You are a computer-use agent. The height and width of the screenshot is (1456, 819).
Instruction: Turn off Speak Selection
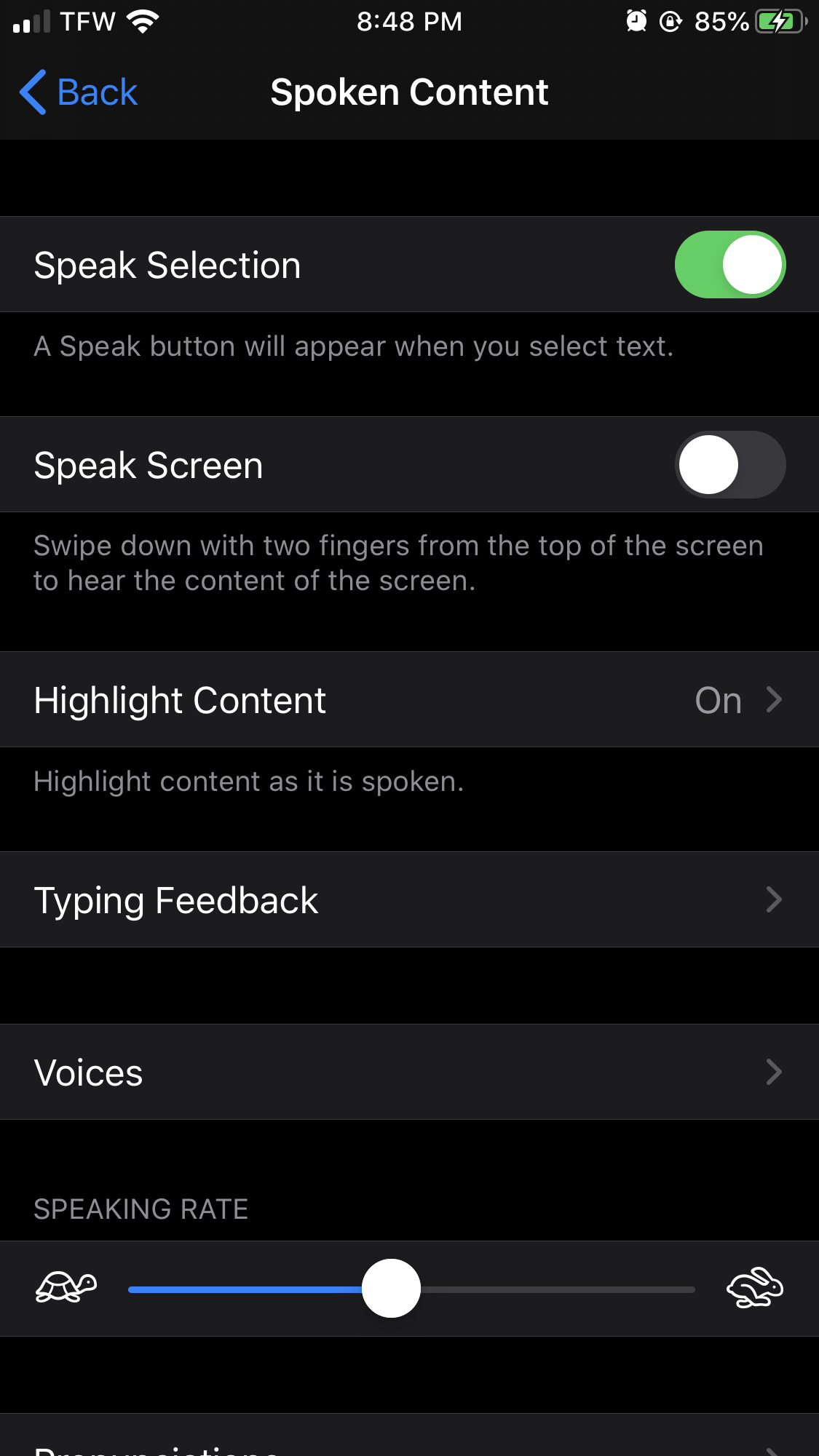[x=729, y=265]
